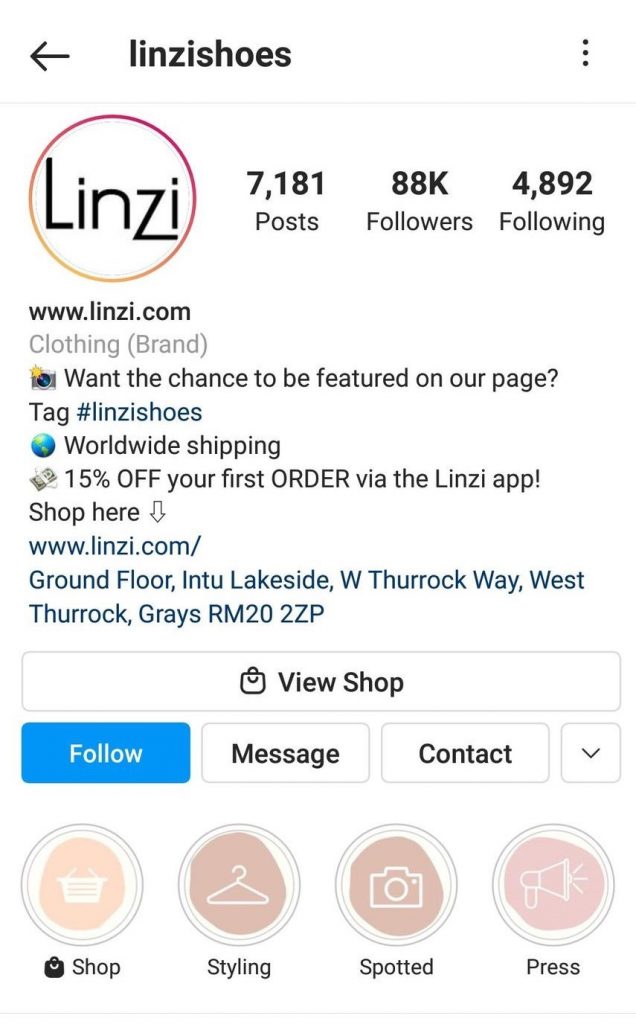This screenshot has width=636, height=1024.
Task: Open the three-dot overflow menu
Action: [585, 54]
